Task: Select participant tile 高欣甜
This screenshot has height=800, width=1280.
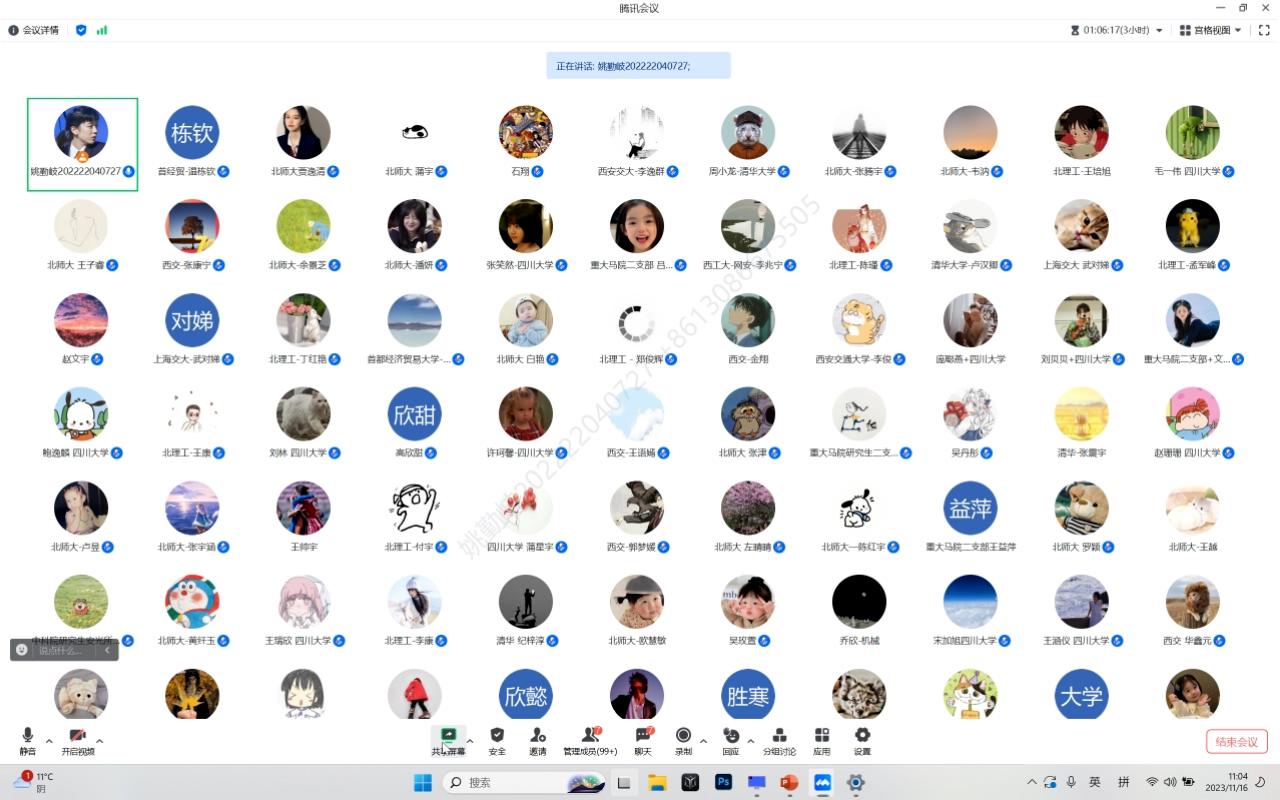Action: point(415,422)
